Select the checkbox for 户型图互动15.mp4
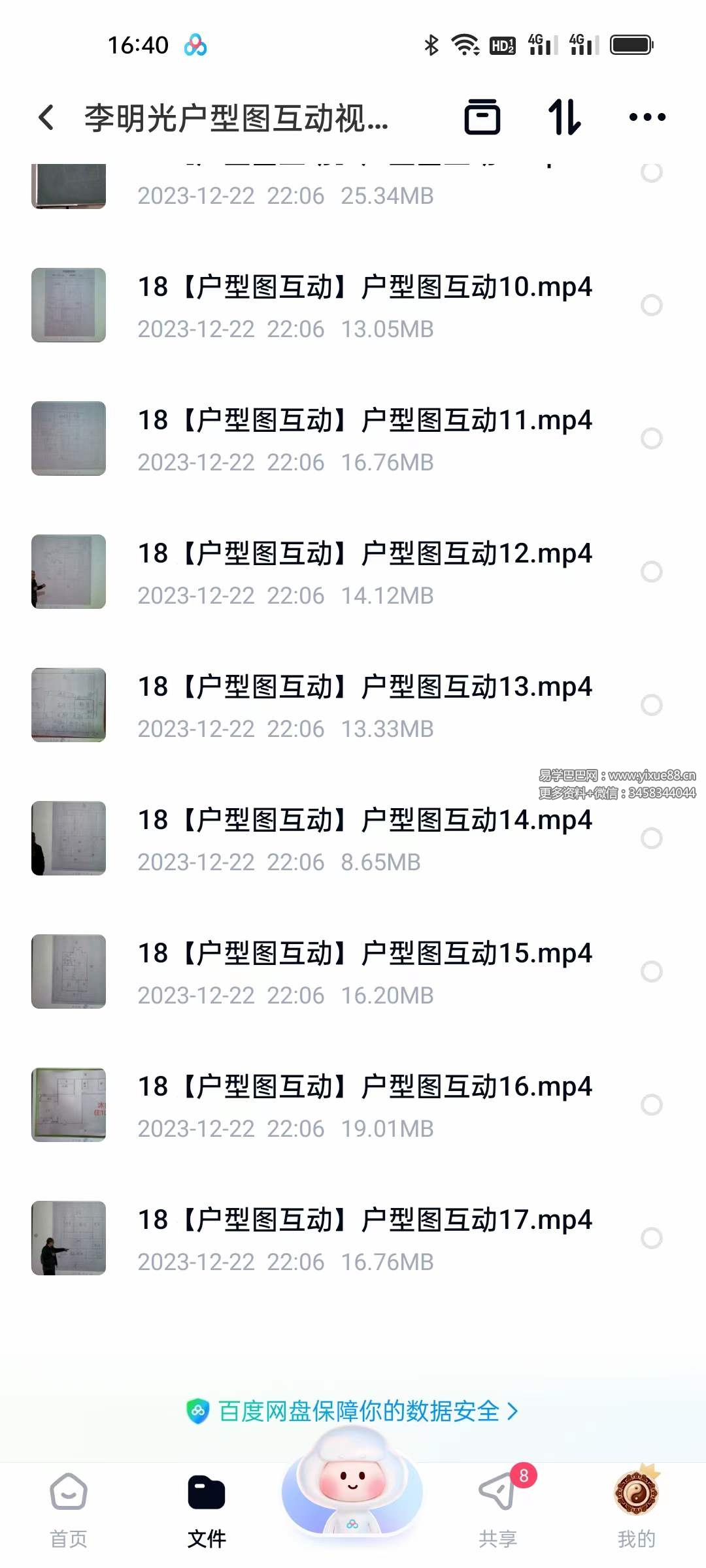This screenshot has width=706, height=1568. (651, 972)
